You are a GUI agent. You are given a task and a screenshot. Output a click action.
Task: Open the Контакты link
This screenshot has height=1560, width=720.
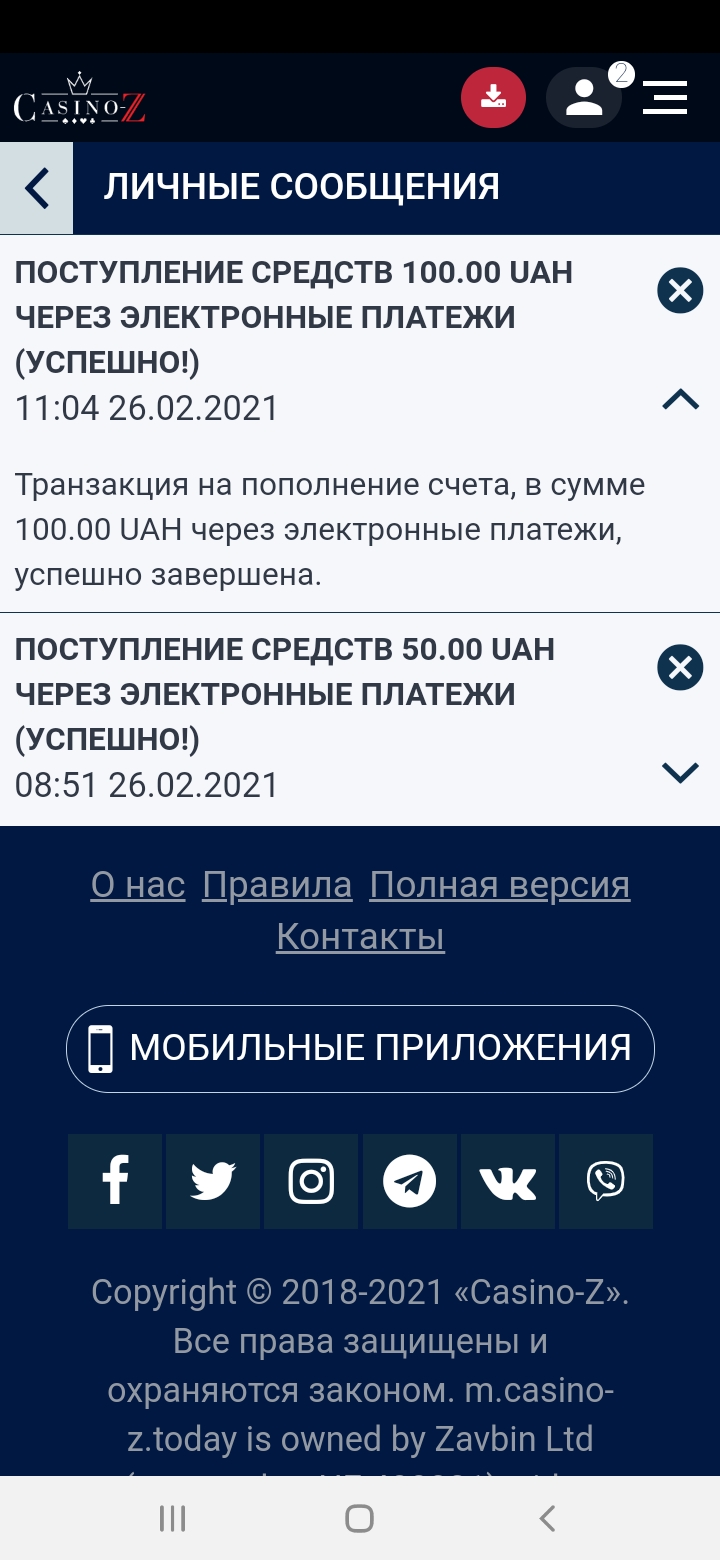(360, 937)
